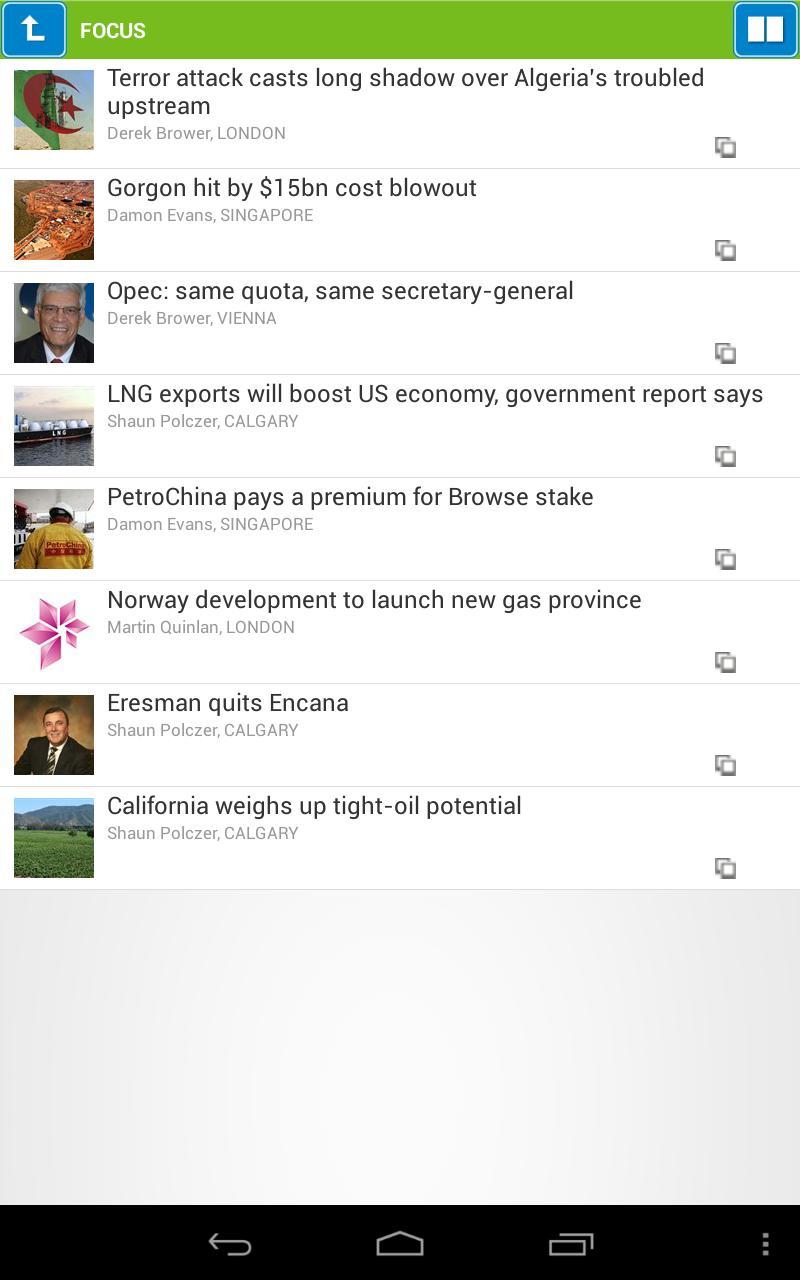View the LNG exports US economy report
The width and height of the screenshot is (800, 1280).
(x=435, y=394)
